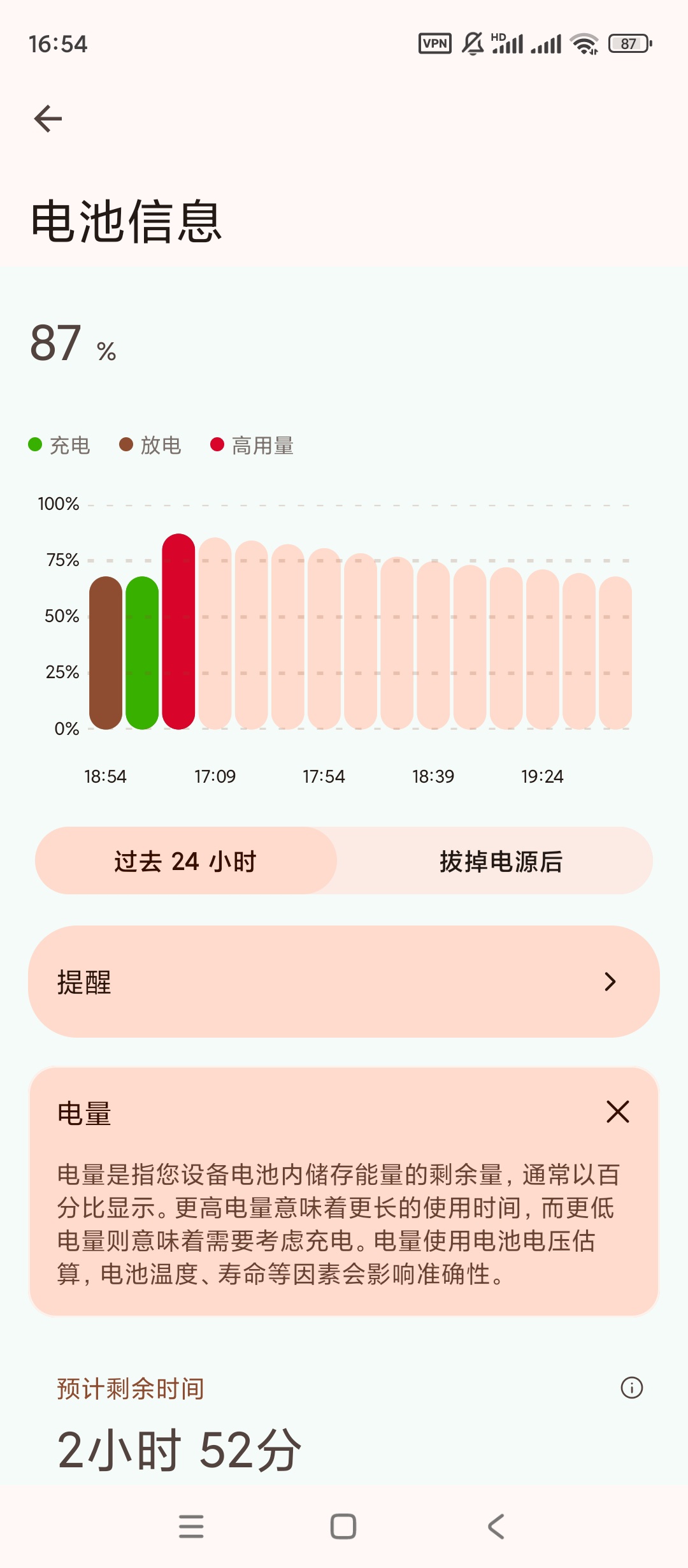Viewport: 688px width, 1568px height.
Task: Open the info icon beside 预计剩余时间
Action: pos(631,1388)
